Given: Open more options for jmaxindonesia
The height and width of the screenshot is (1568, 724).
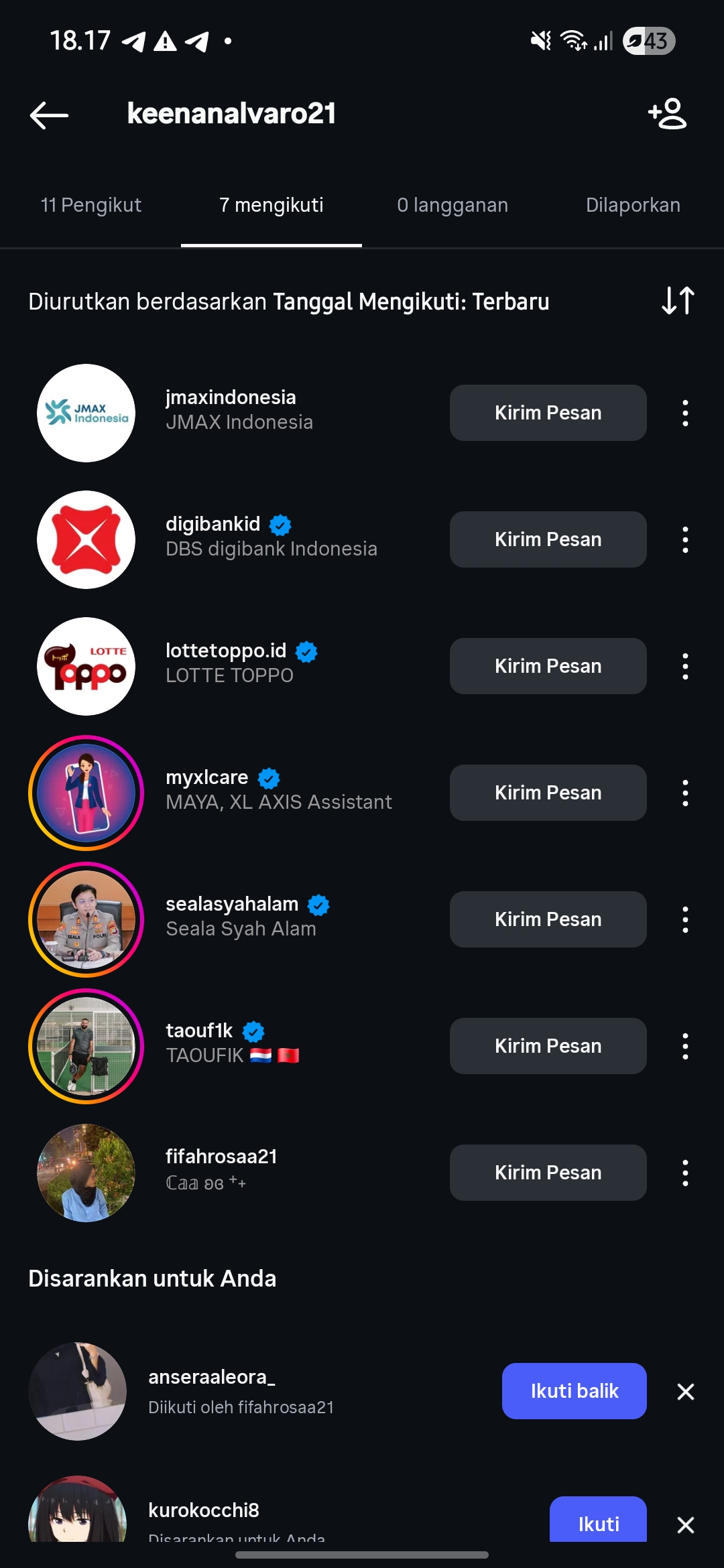Looking at the screenshot, I should pyautogui.click(x=685, y=413).
